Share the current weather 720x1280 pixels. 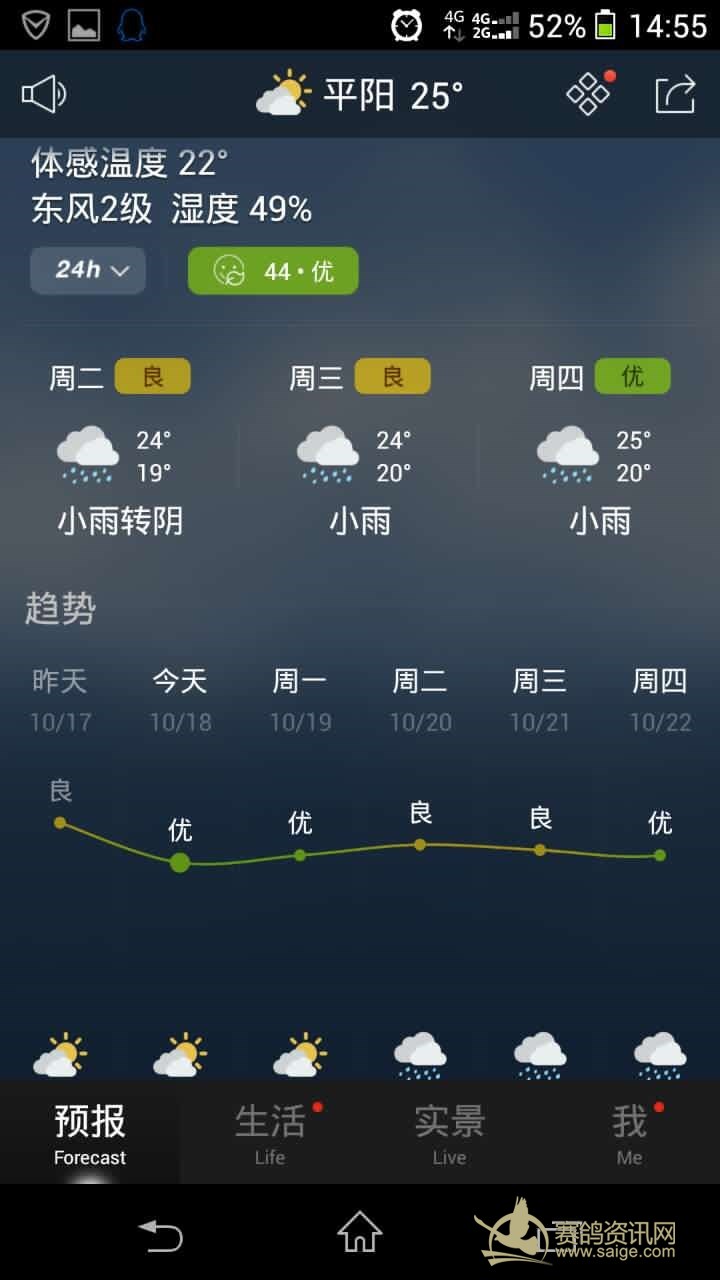(675, 95)
